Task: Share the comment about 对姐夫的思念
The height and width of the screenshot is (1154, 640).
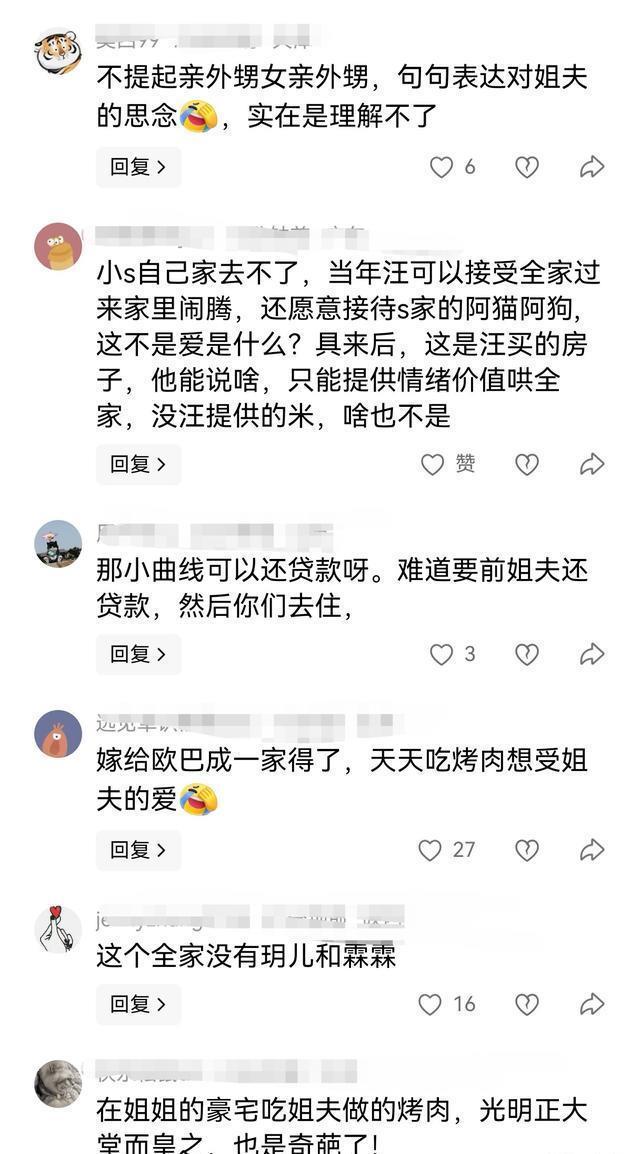Action: pyautogui.click(x=593, y=167)
